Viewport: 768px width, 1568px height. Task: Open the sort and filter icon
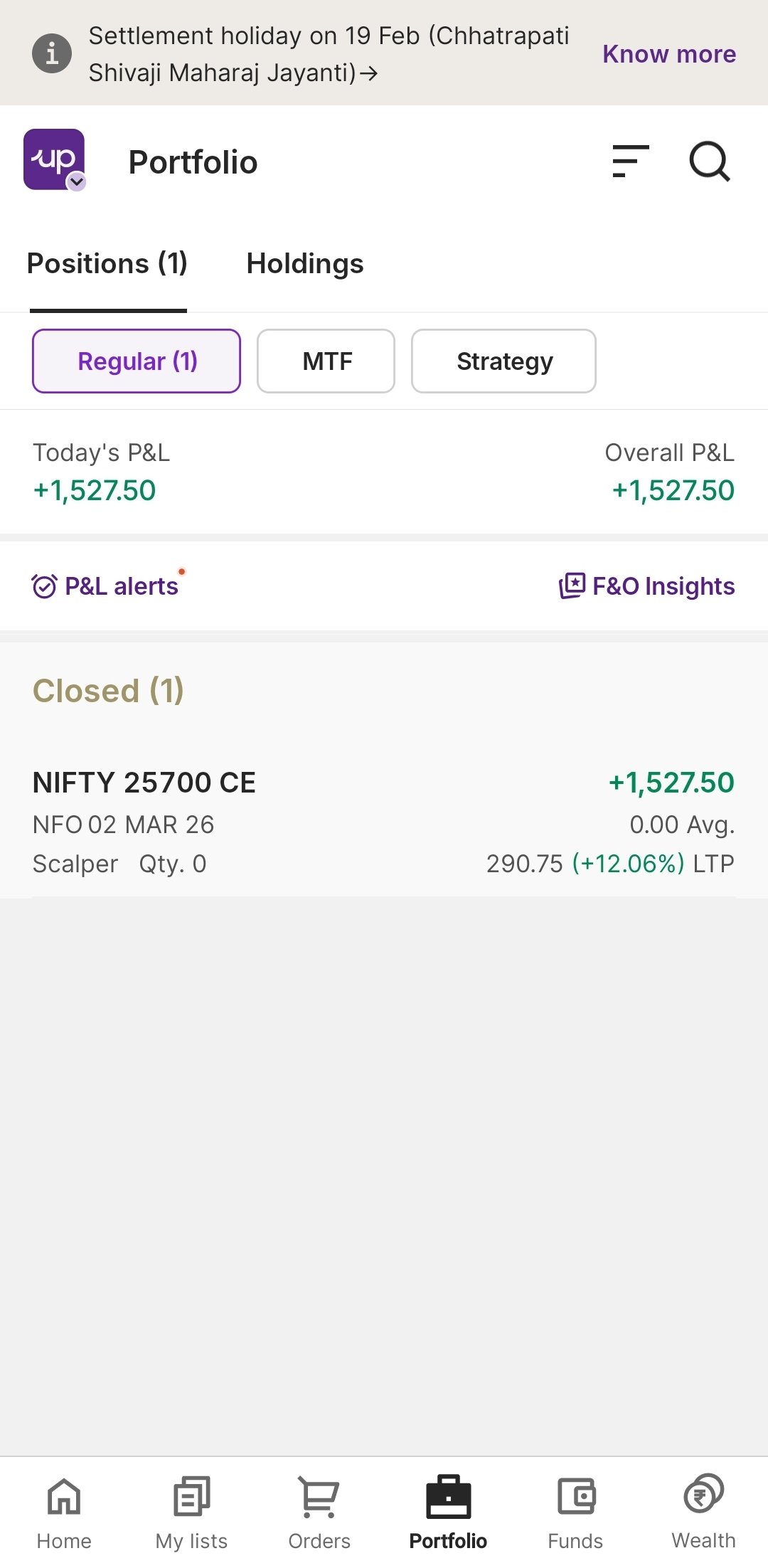630,161
